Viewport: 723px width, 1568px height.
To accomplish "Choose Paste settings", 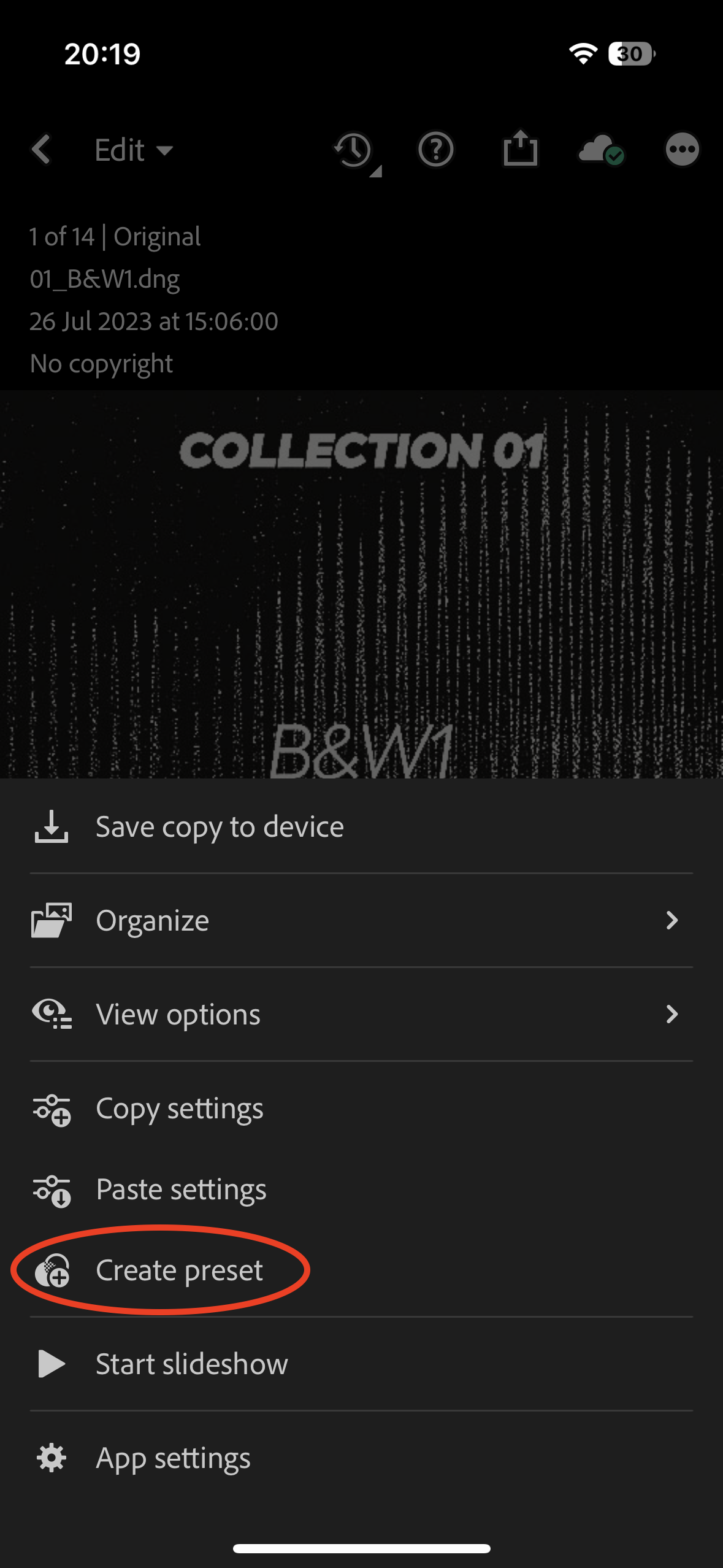I will coord(181,1190).
